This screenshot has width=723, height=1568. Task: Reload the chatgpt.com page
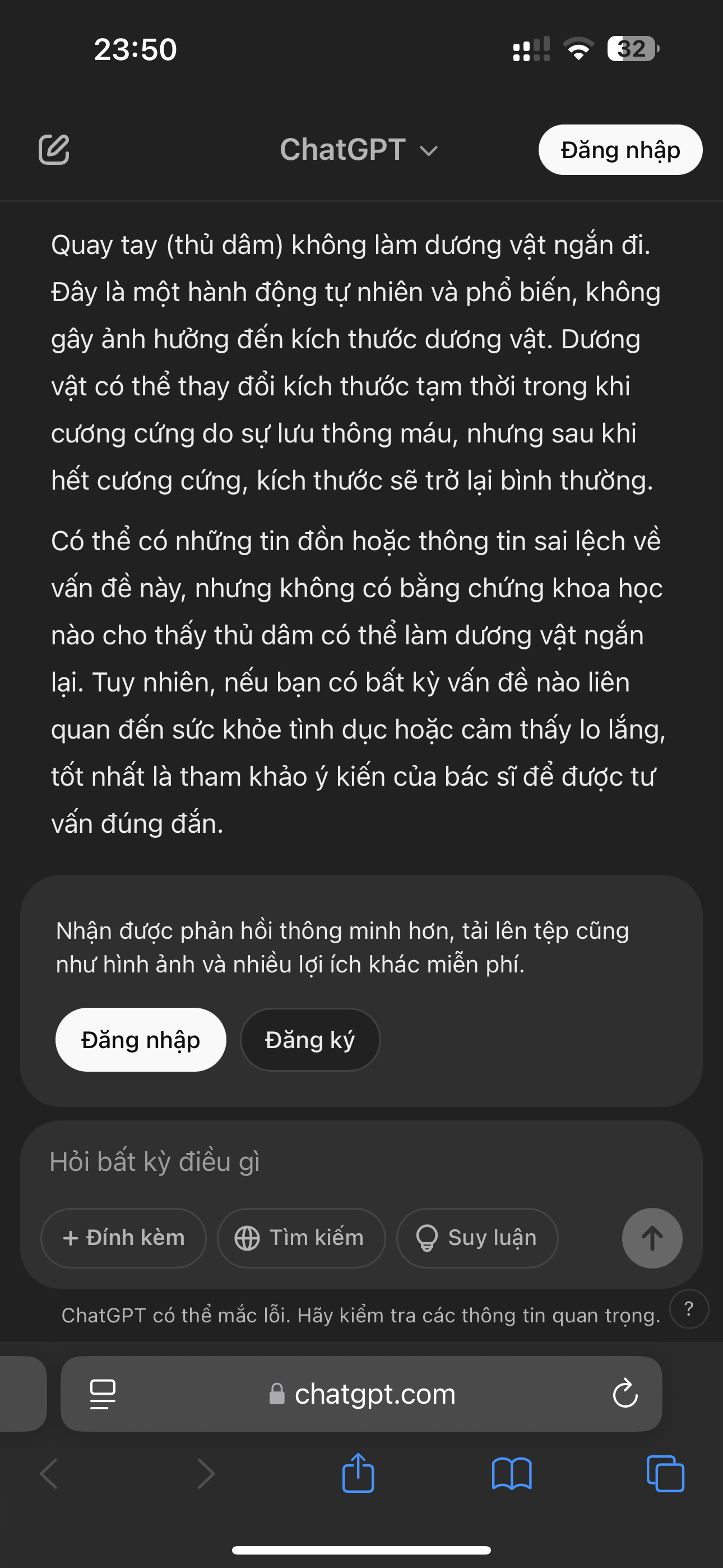click(625, 1393)
